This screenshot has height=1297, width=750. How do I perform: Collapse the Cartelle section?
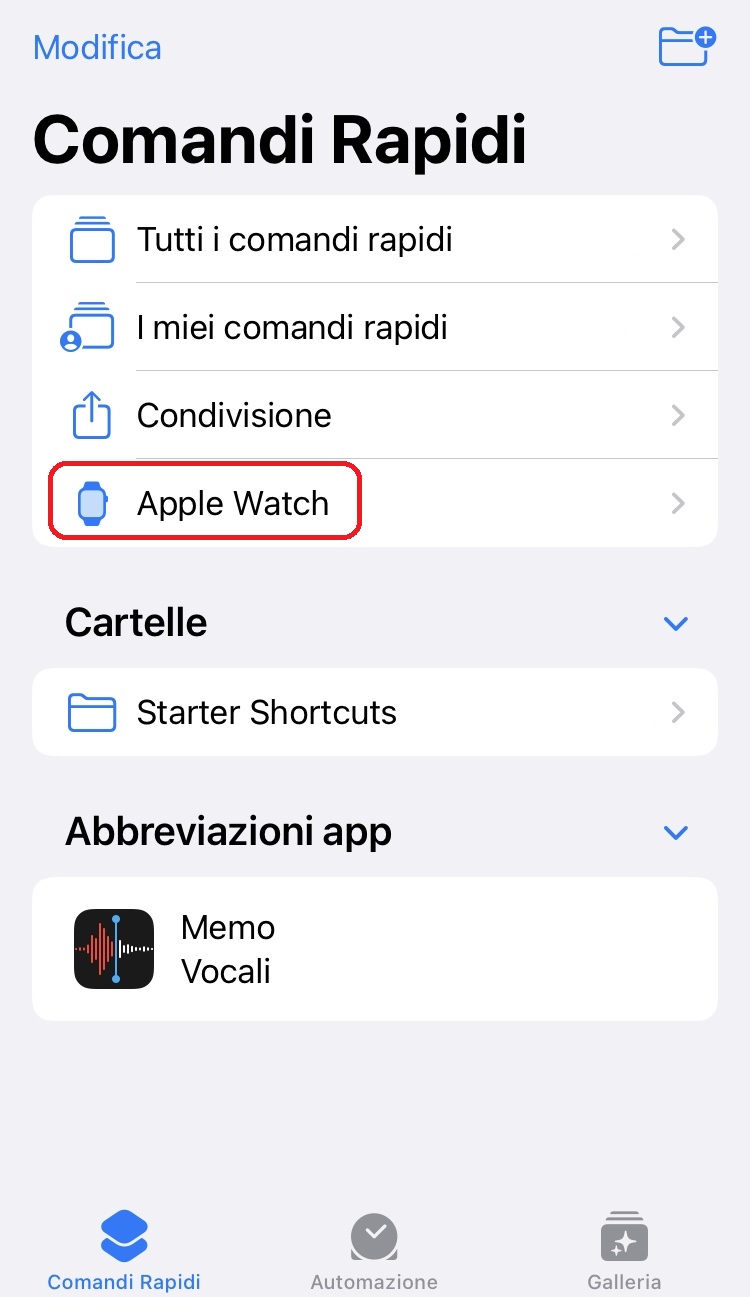pyautogui.click(x=676, y=623)
